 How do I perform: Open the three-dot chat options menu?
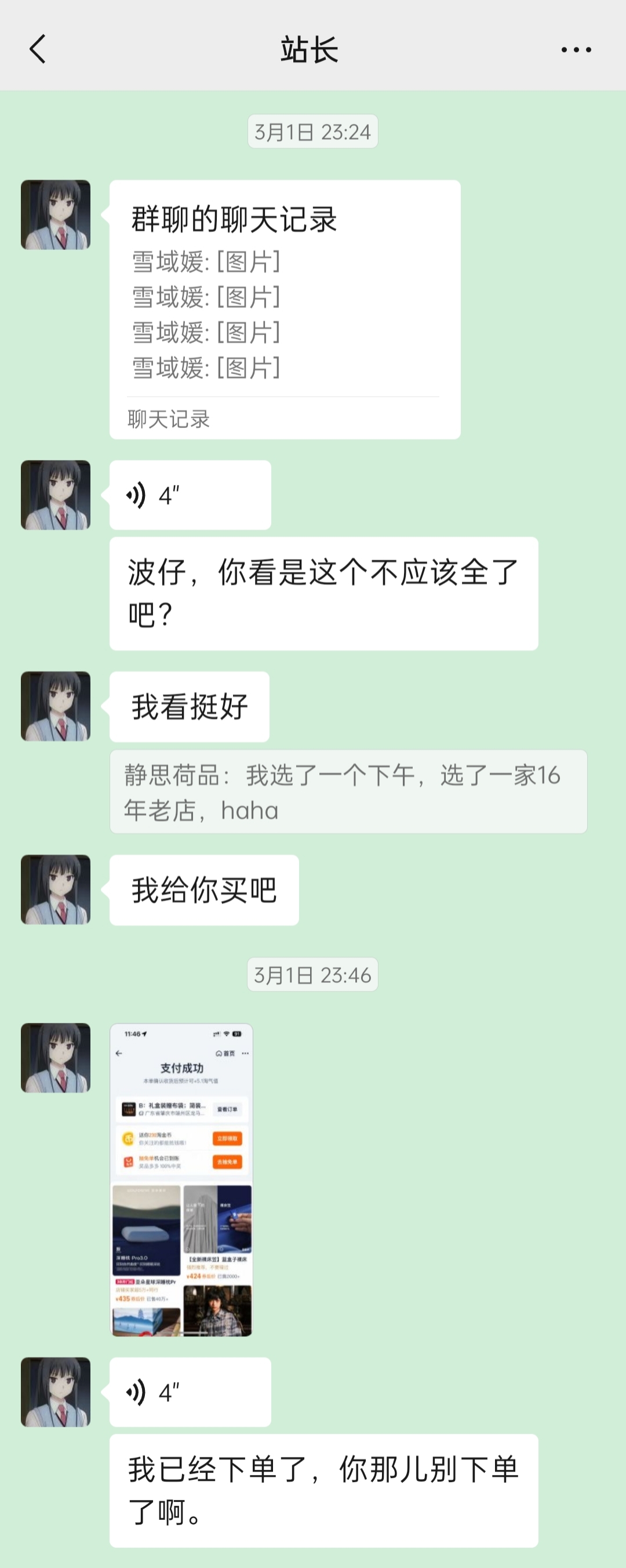576,50
